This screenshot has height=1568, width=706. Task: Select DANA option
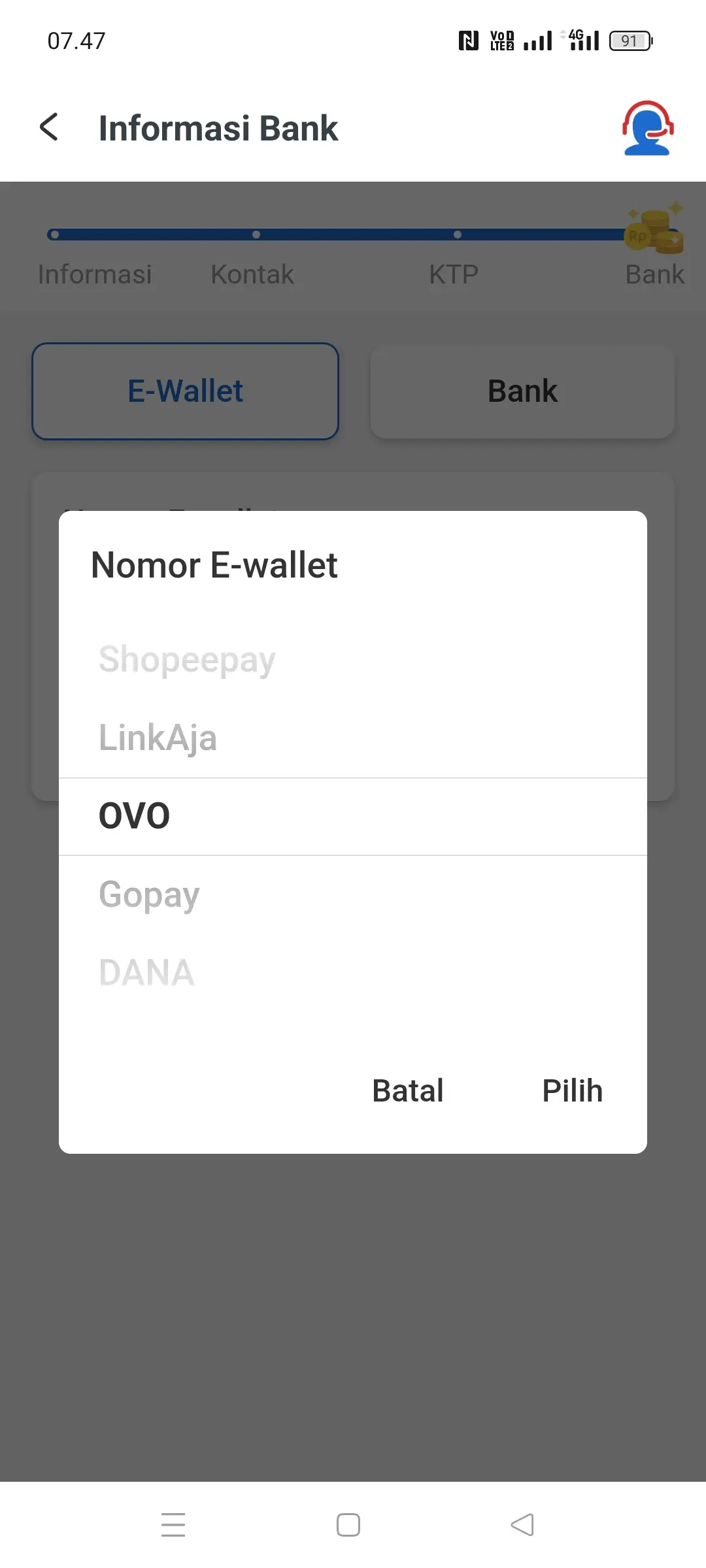point(146,973)
